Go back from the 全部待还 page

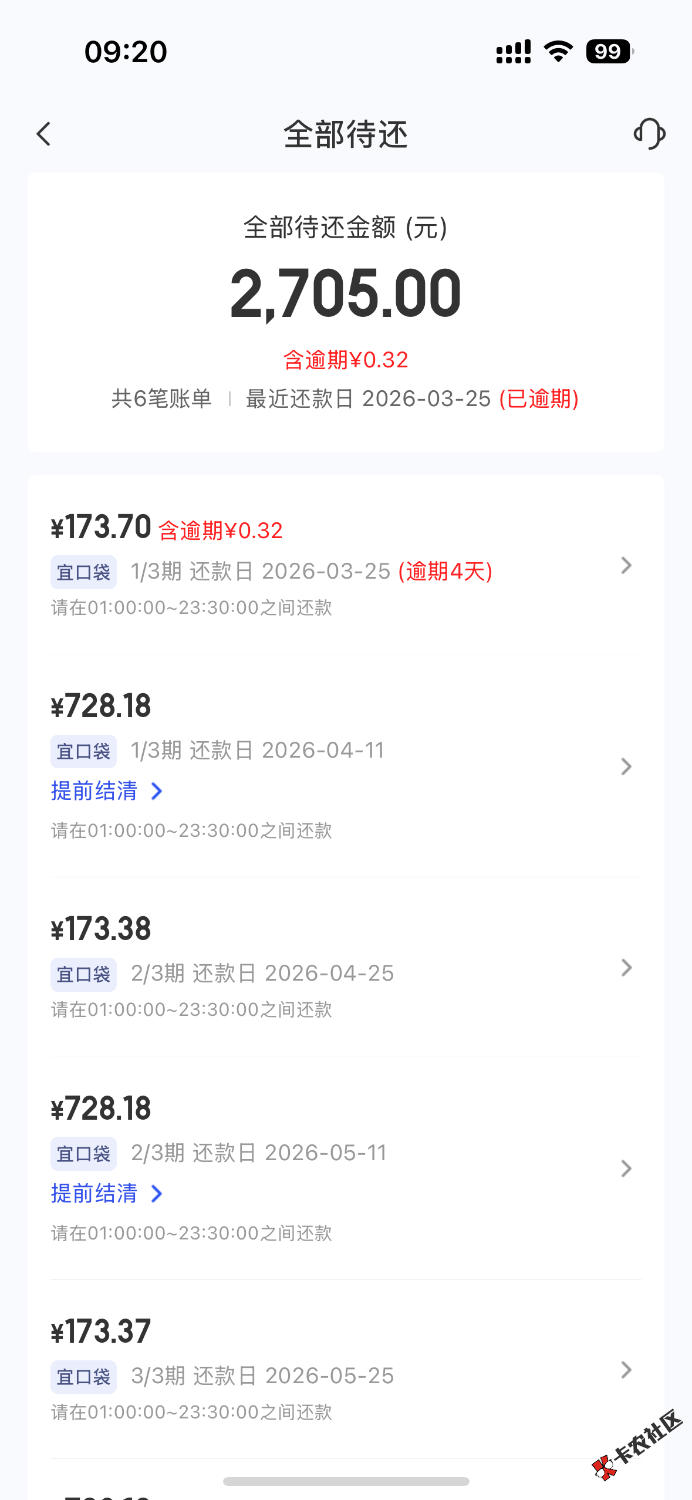(x=43, y=134)
